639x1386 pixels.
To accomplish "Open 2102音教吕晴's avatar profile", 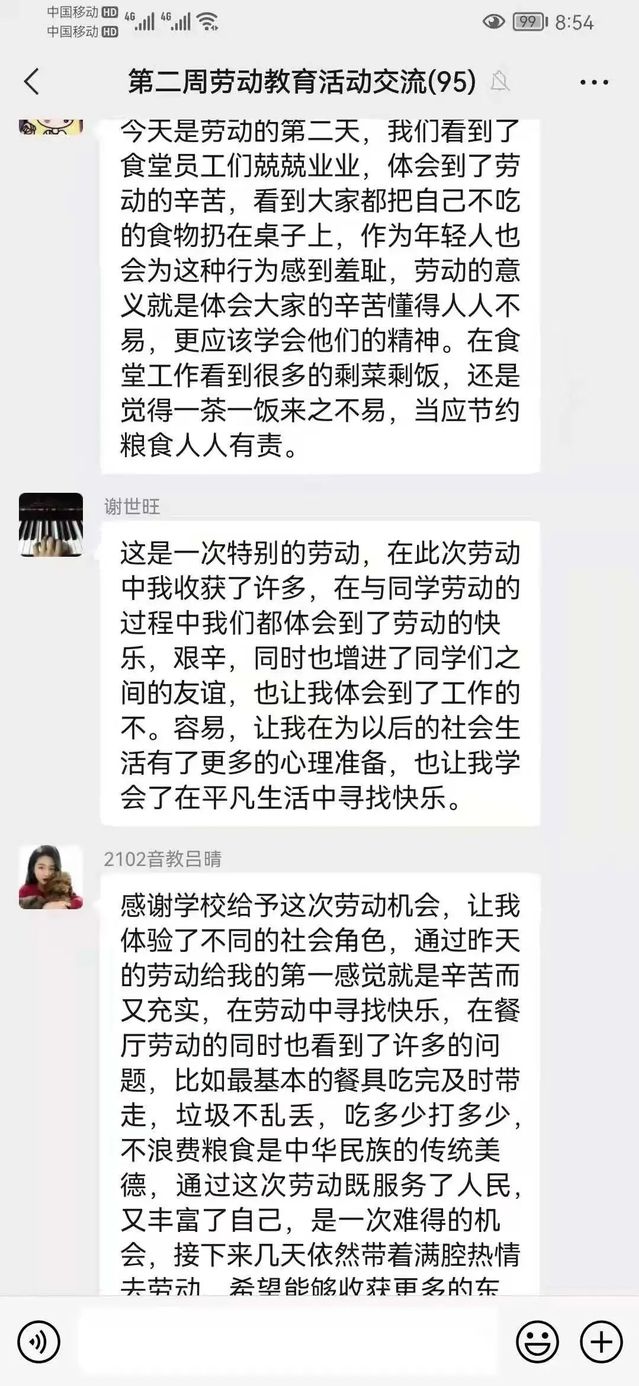I will [x=50, y=878].
